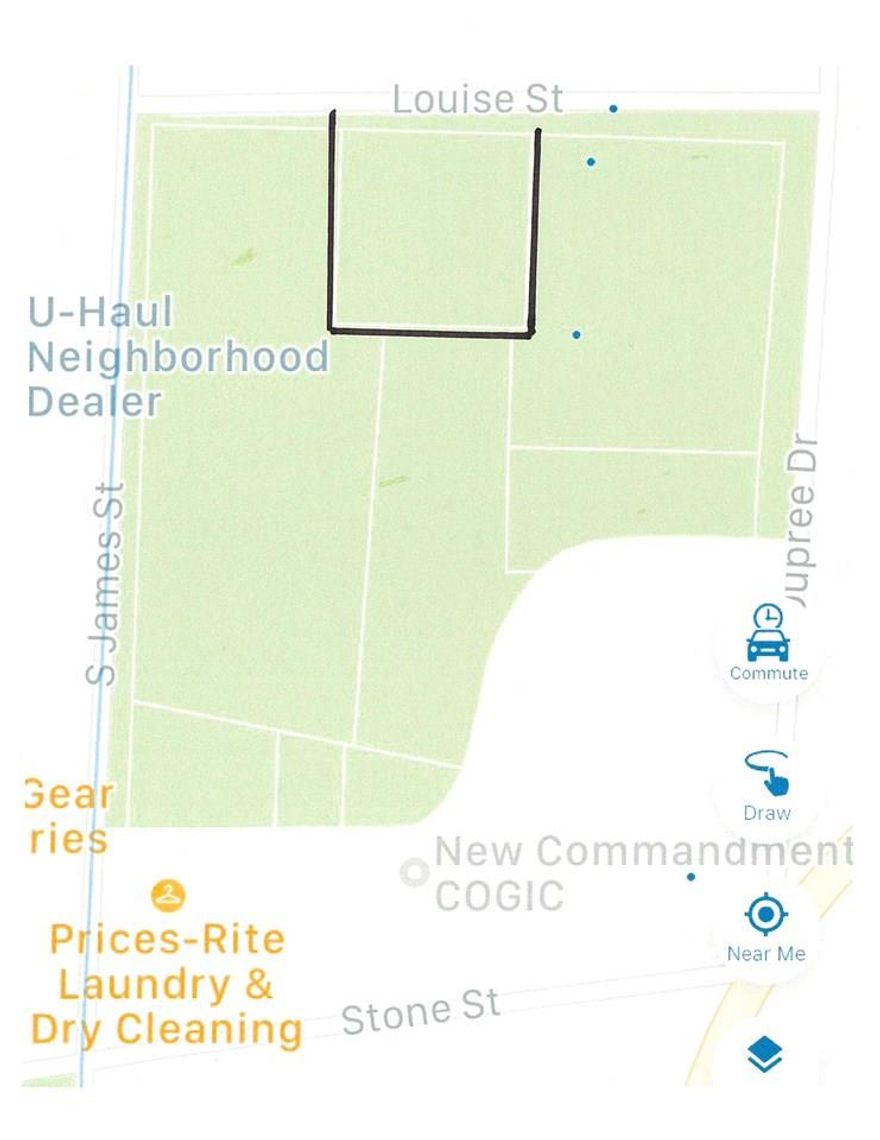Select the Stone St street label

click(x=422, y=1010)
